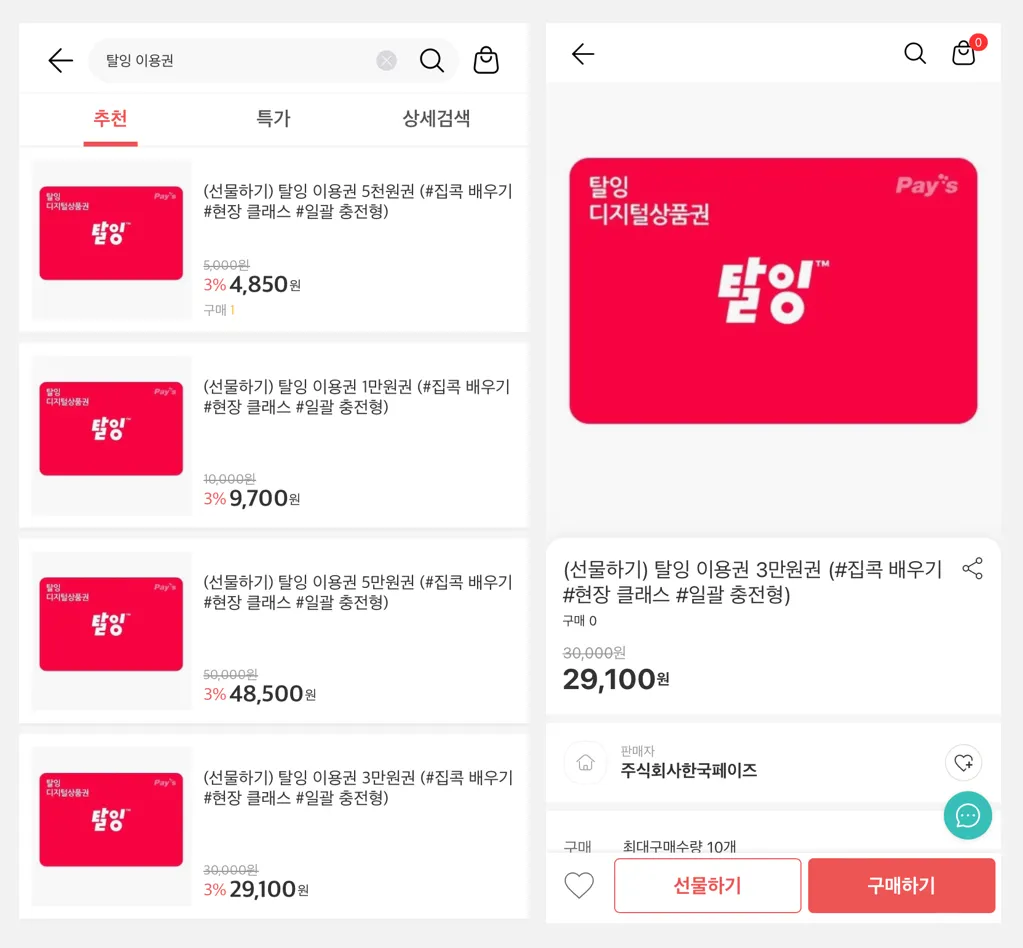
Task: Open the cart showing the 0 badge
Action: pyautogui.click(x=964, y=54)
